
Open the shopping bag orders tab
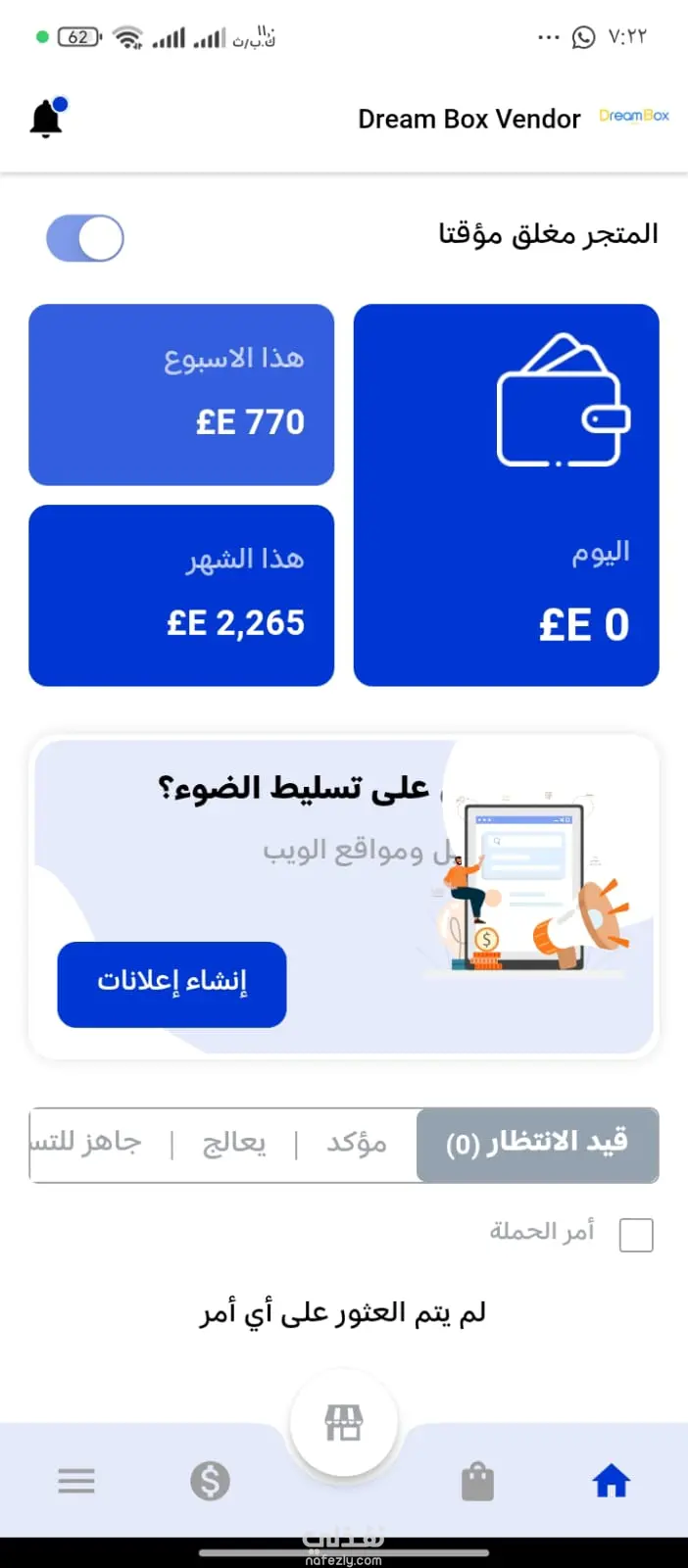tap(477, 1482)
